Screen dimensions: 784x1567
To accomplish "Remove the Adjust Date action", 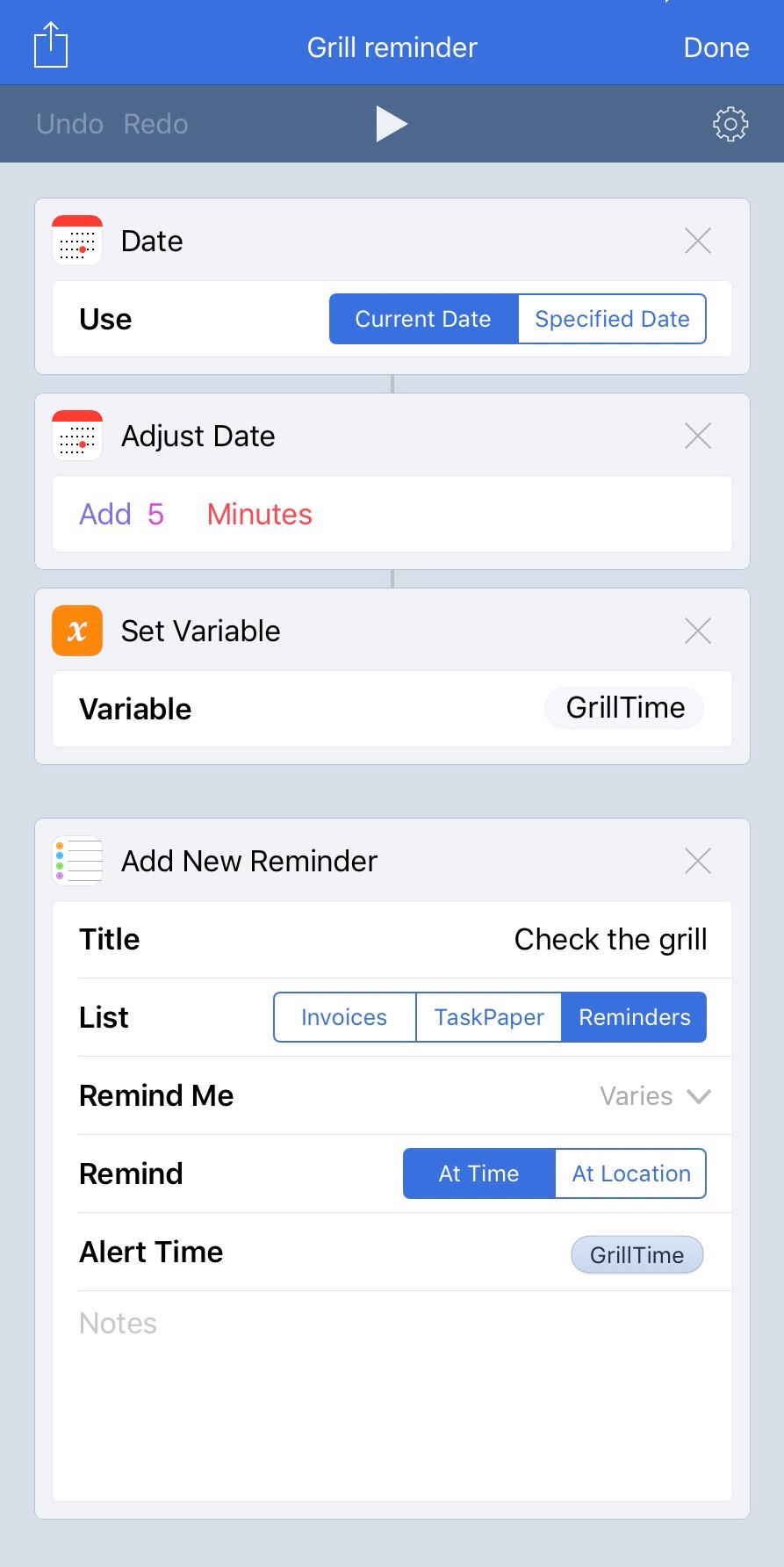I will click(x=697, y=436).
